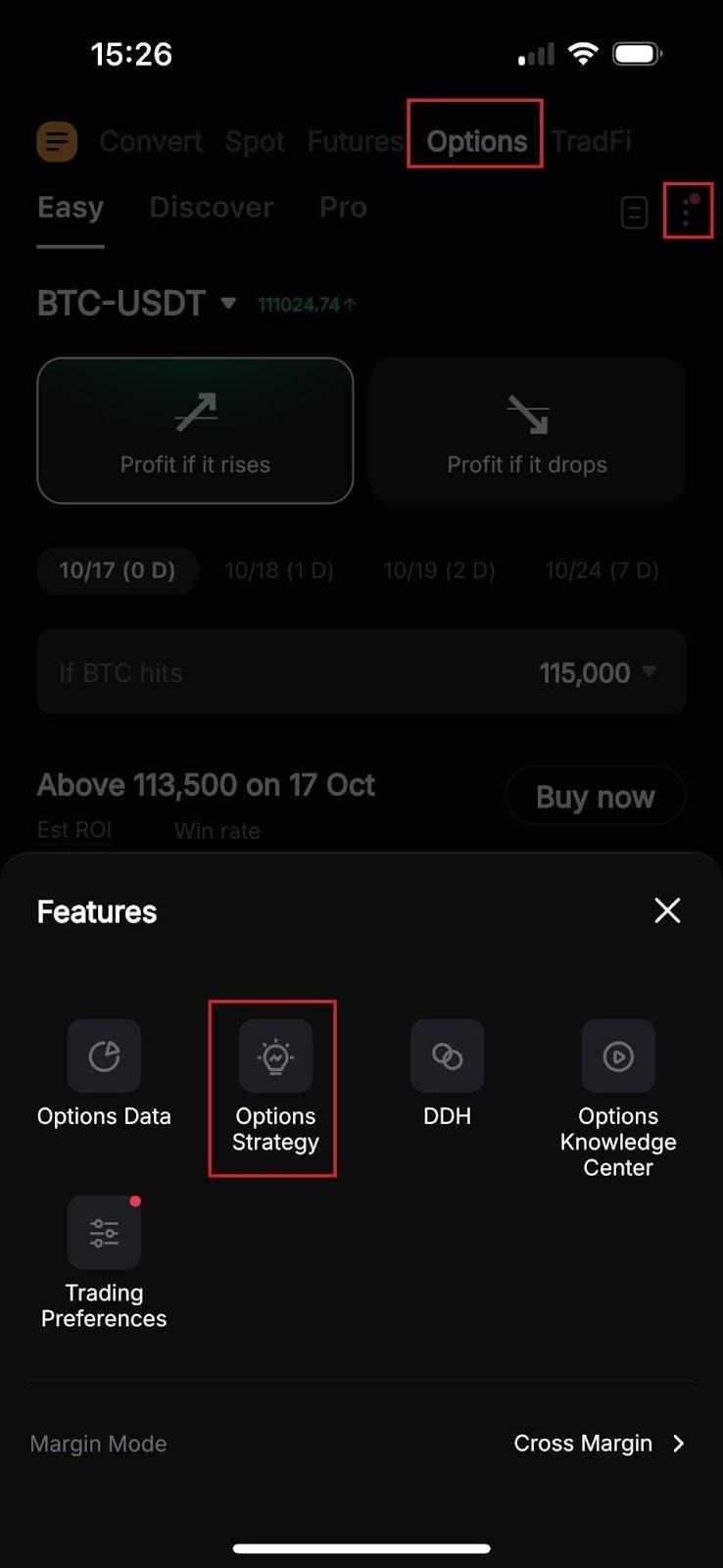This screenshot has height=1568, width=723.
Task: Close the Features panel
Action: [x=666, y=910]
